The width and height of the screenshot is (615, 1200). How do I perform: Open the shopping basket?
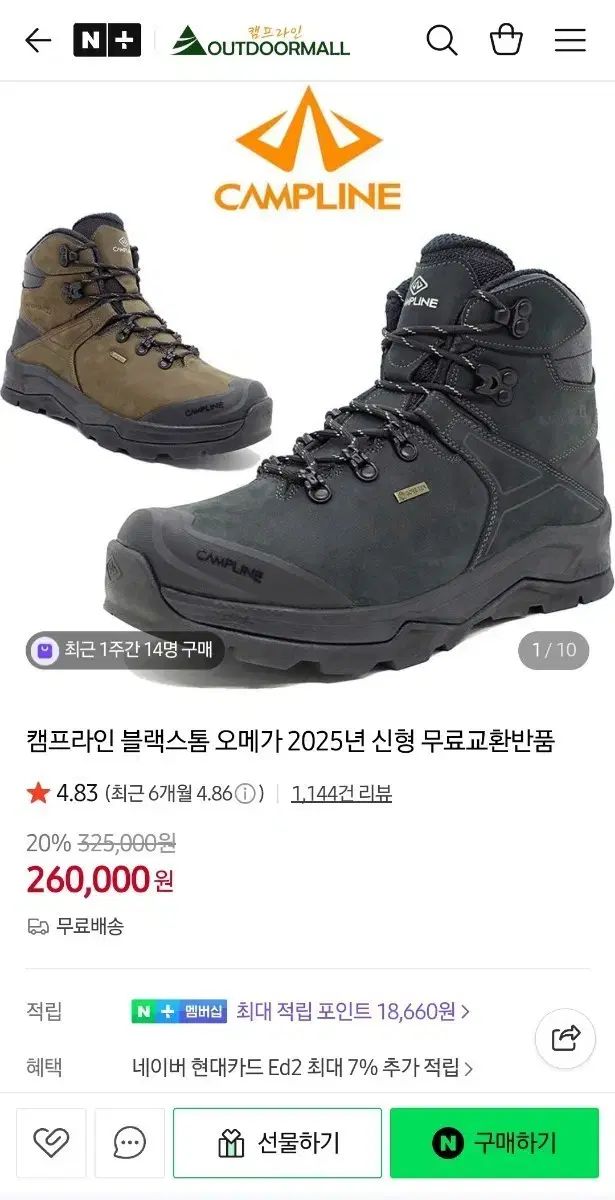(506, 40)
